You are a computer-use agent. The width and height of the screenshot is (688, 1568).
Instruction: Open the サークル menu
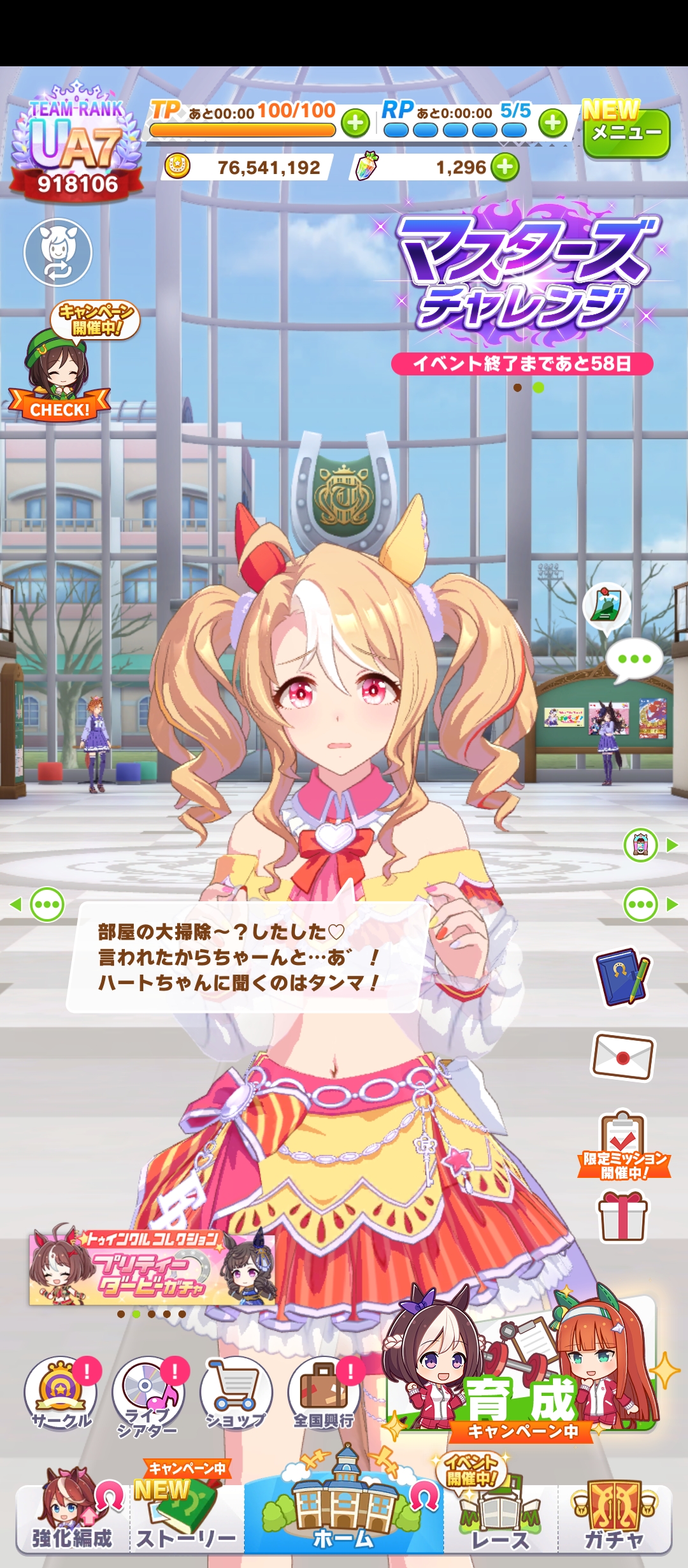pos(61,1393)
